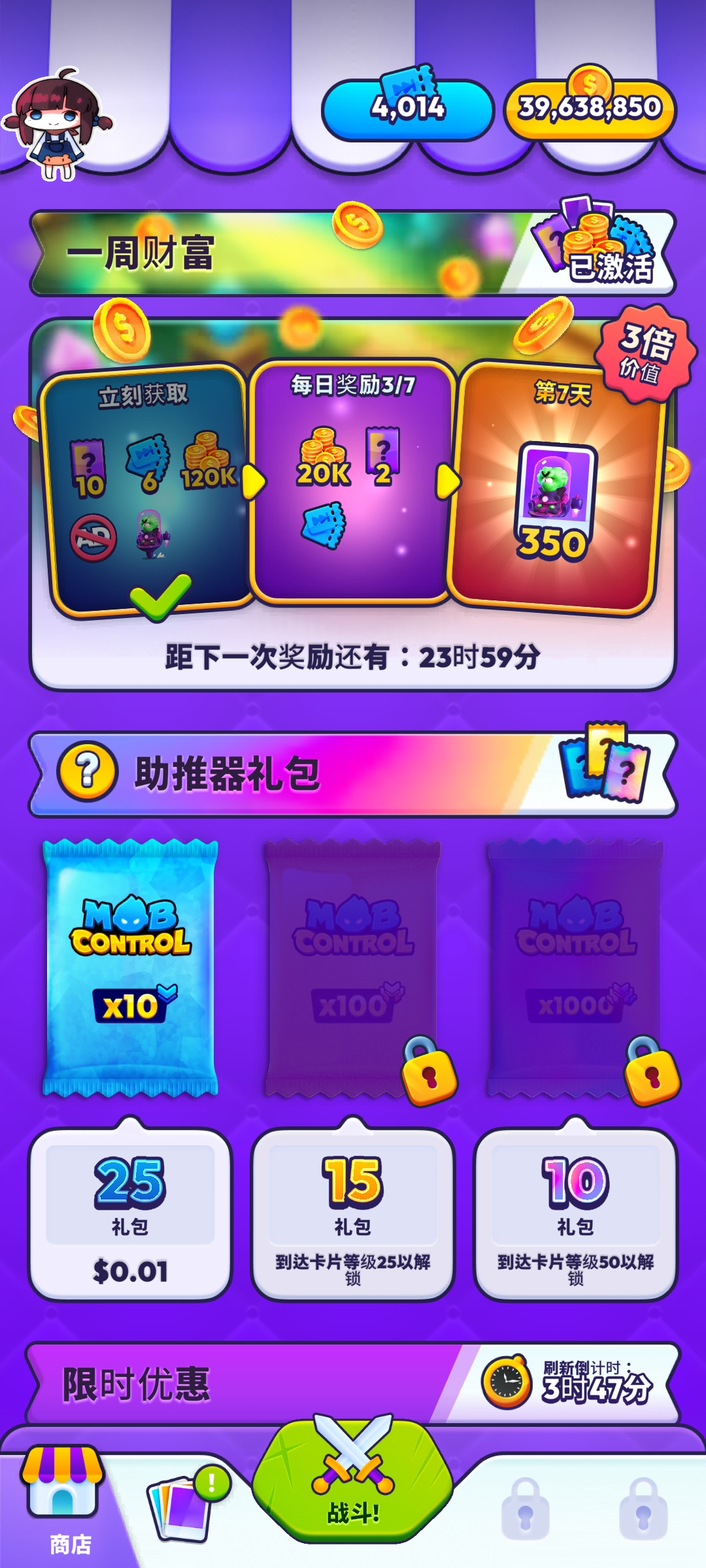The width and height of the screenshot is (706, 1568).
Task: Tap the 4,014 tickets counter
Action: point(408,109)
